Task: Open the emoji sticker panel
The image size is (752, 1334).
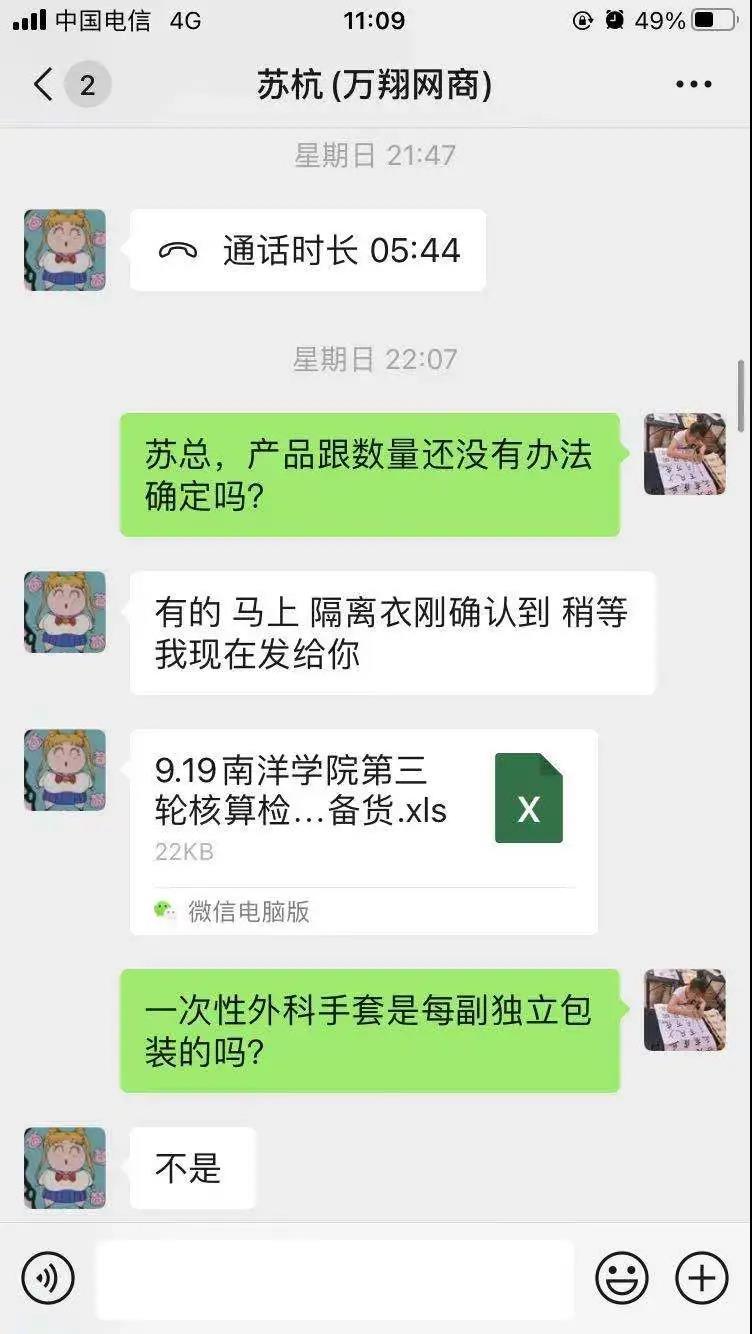Action: coord(622,1278)
